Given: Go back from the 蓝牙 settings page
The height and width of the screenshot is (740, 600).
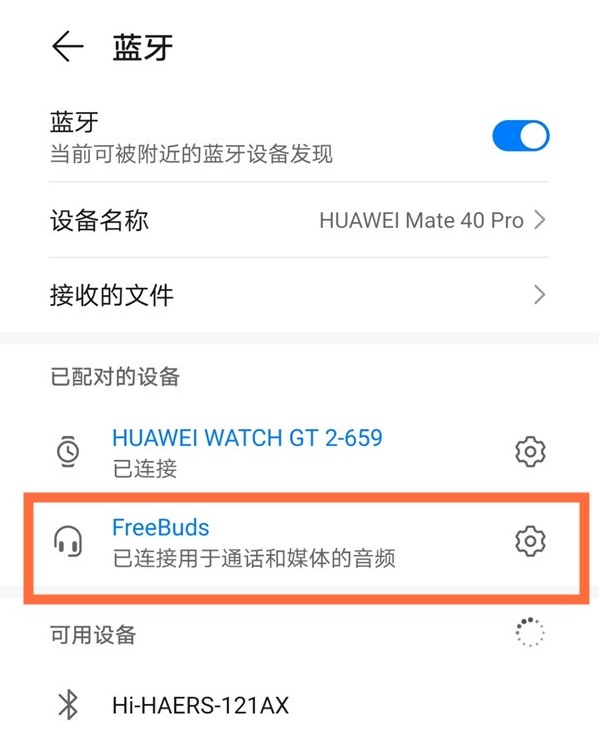Looking at the screenshot, I should click(67, 47).
